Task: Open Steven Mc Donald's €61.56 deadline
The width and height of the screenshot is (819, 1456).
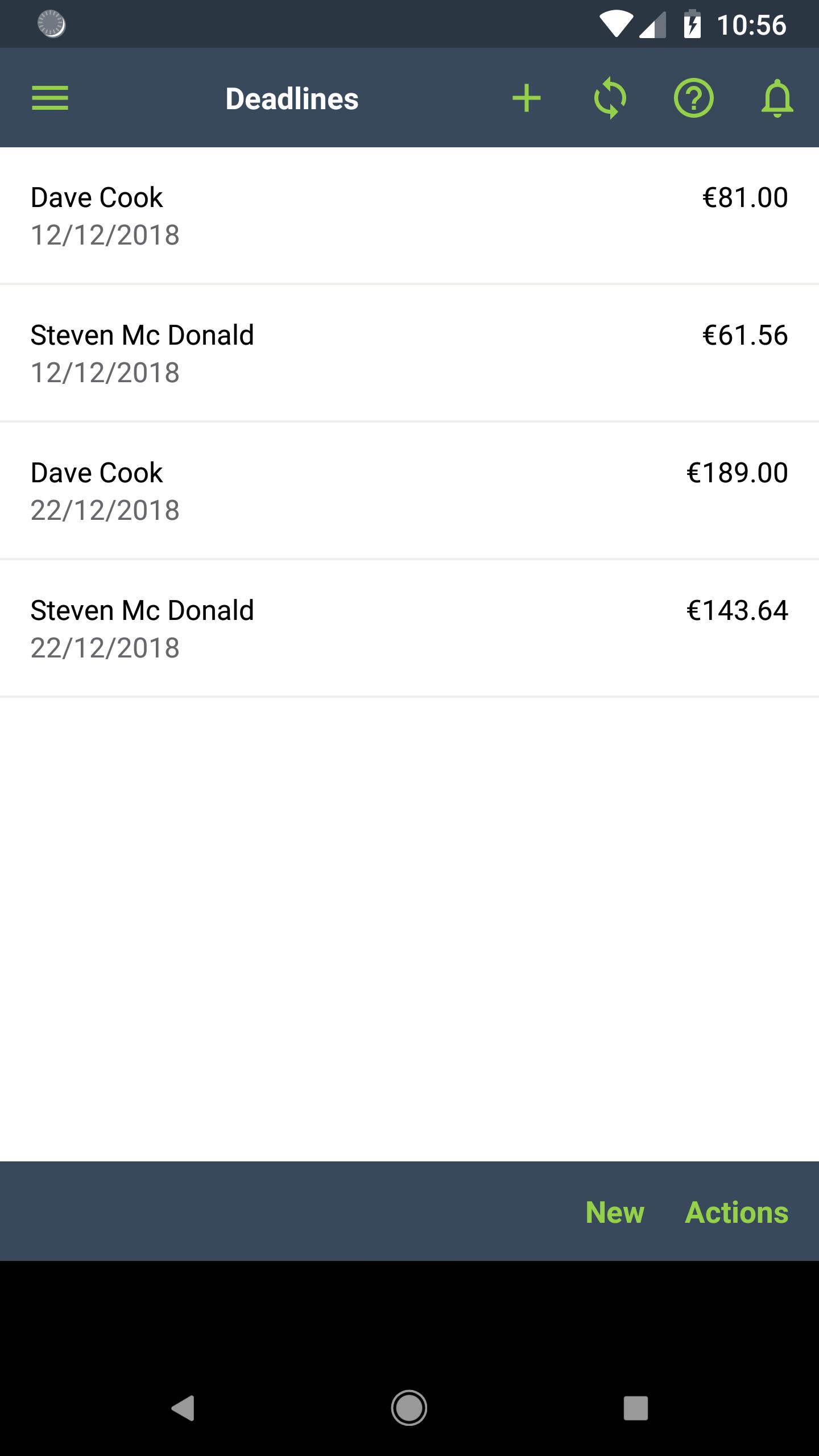Action: [409, 353]
